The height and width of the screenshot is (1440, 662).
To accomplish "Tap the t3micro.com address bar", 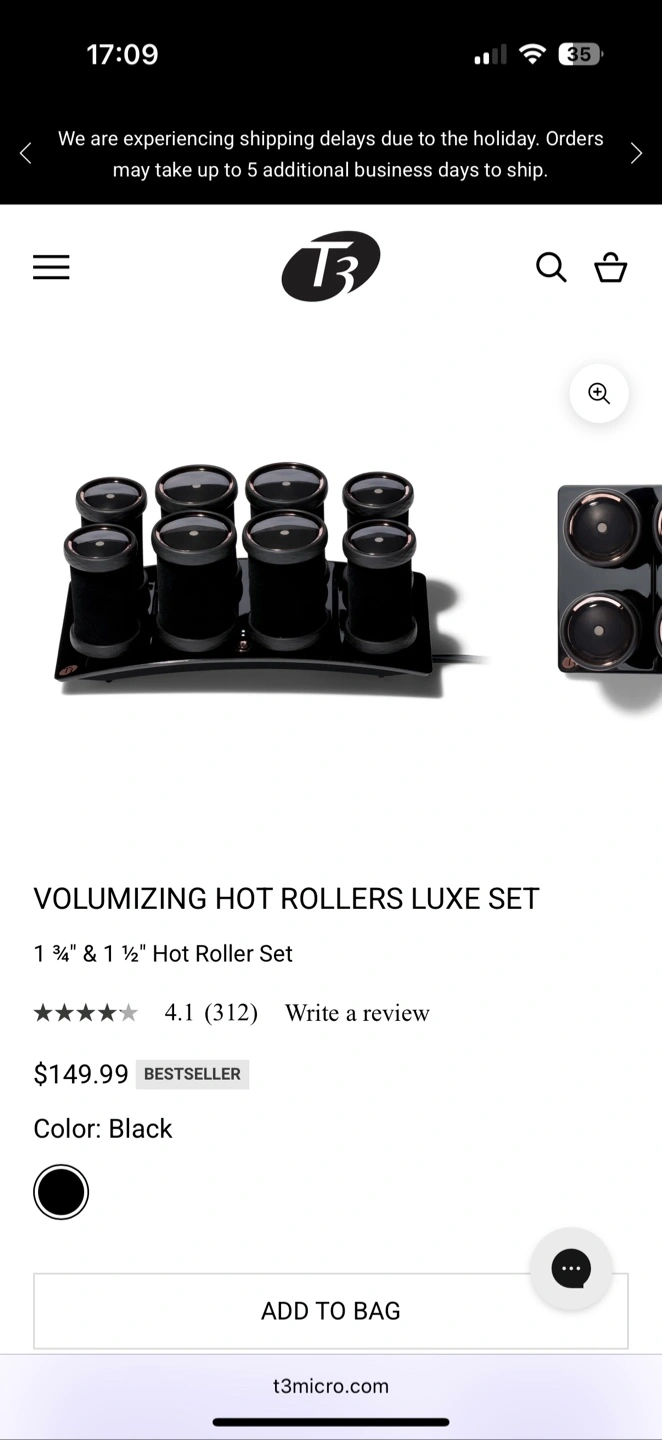I will (x=331, y=1386).
